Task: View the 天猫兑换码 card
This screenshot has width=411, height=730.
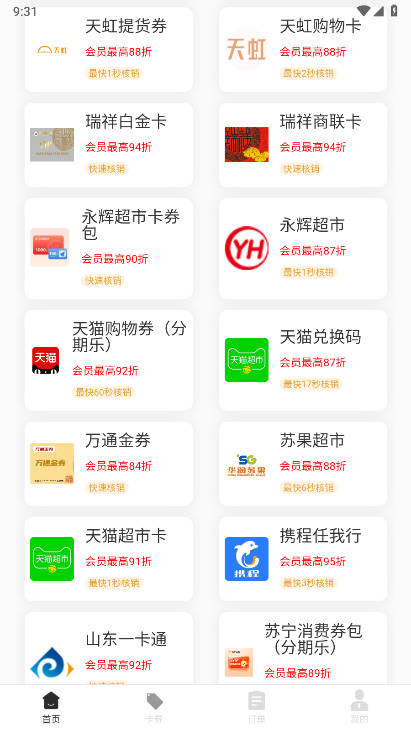Action: (x=303, y=360)
